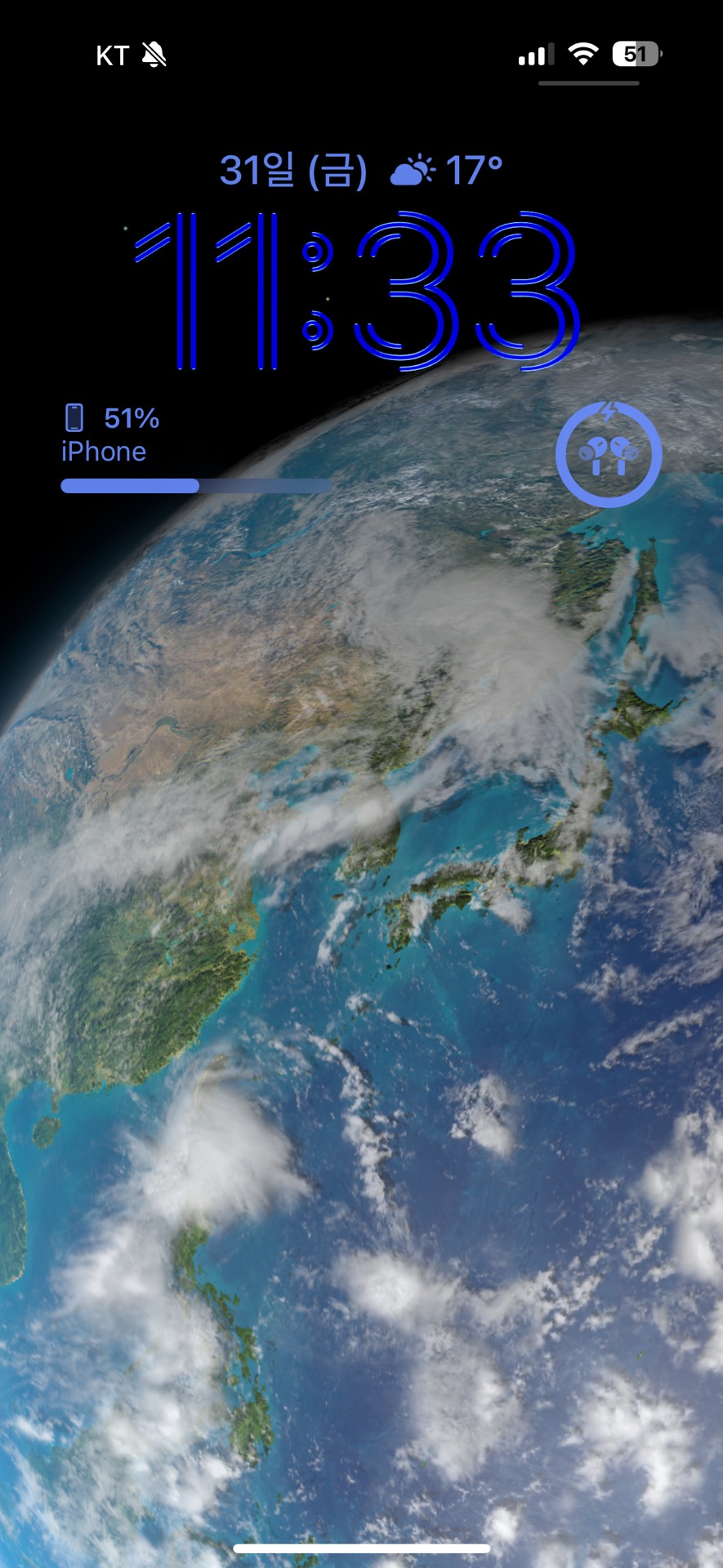Tap the AirPods charging battery widget

point(608,454)
